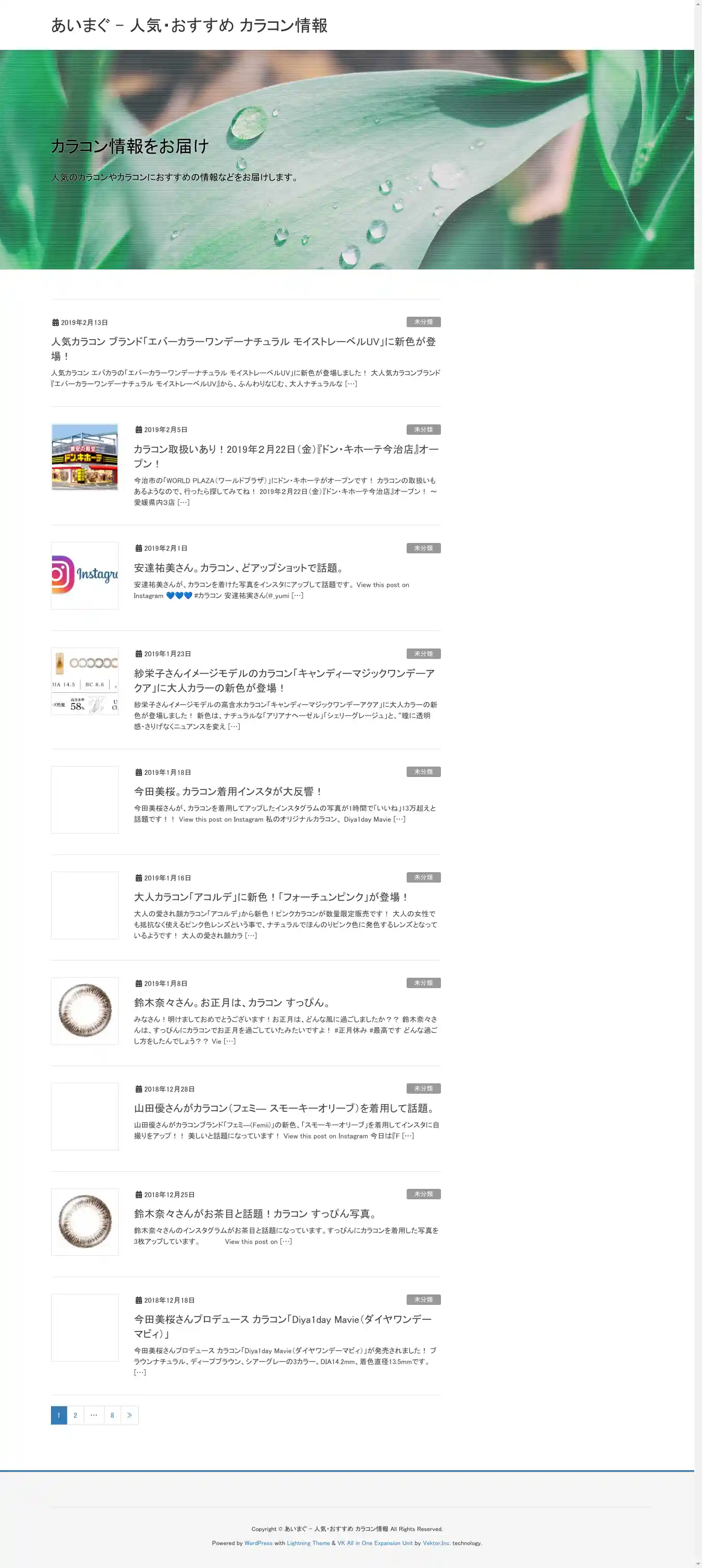Open the Lightning Theme footer link
Screen dimensions: 702x1568
(308, 1543)
